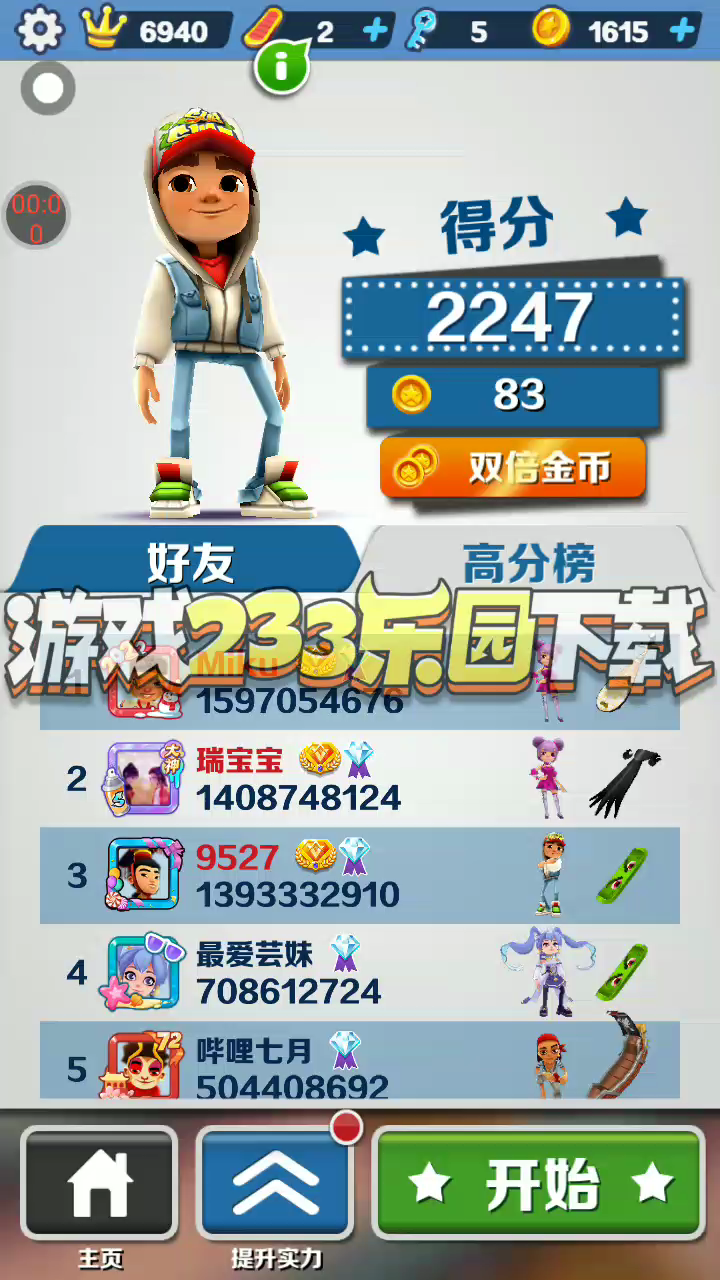Go to the 主页 home screen
The width and height of the screenshot is (720, 1280).
tap(99, 1183)
